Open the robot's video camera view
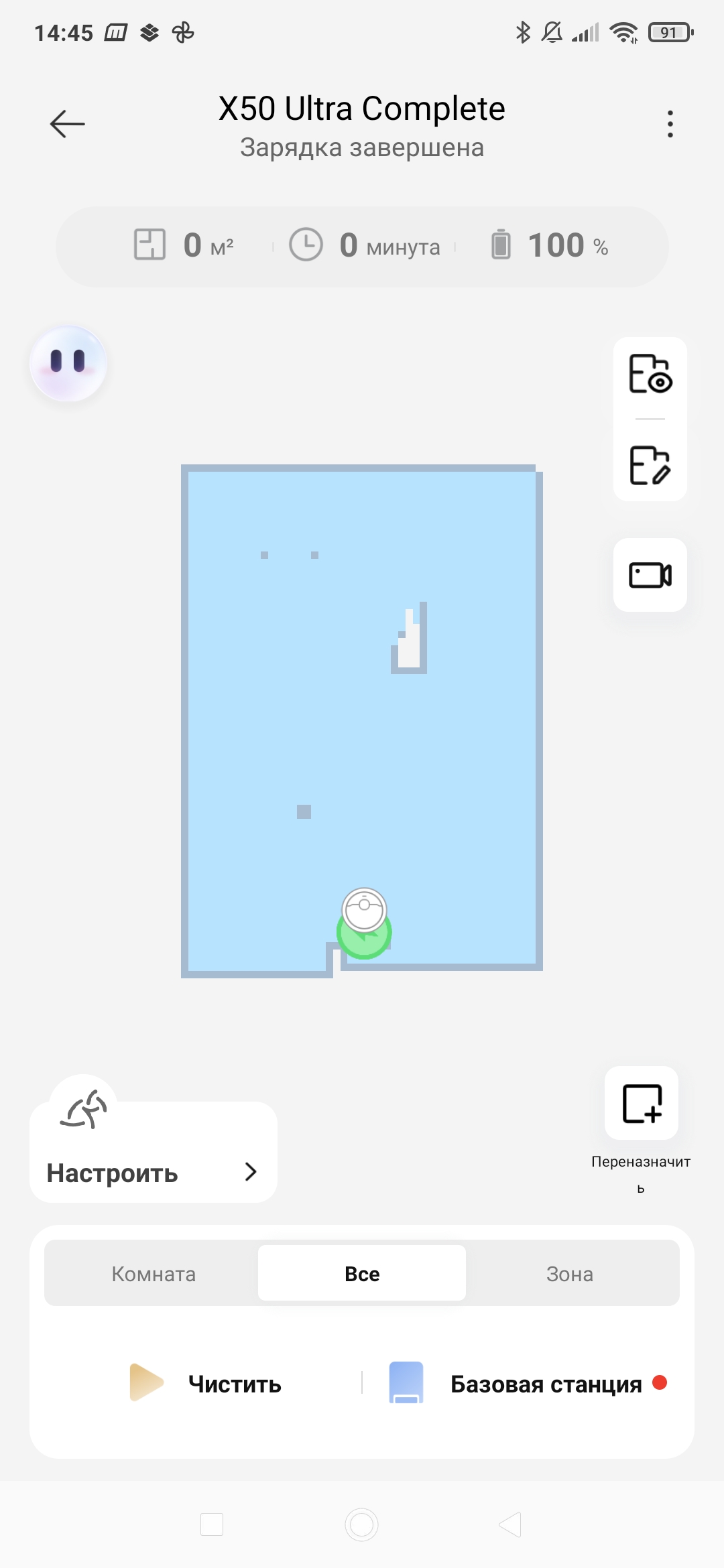 (650, 575)
